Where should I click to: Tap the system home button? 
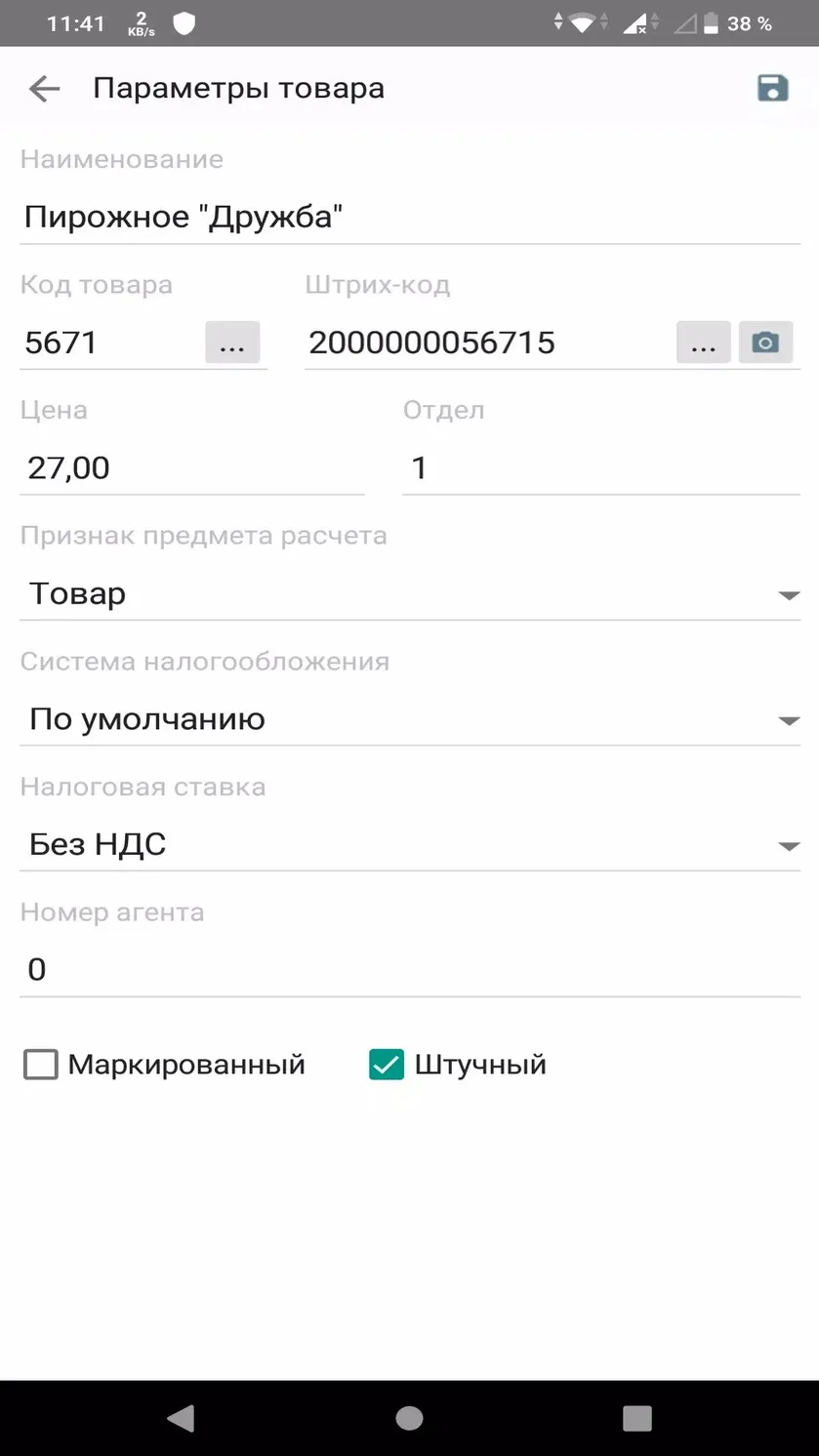pos(409,1418)
